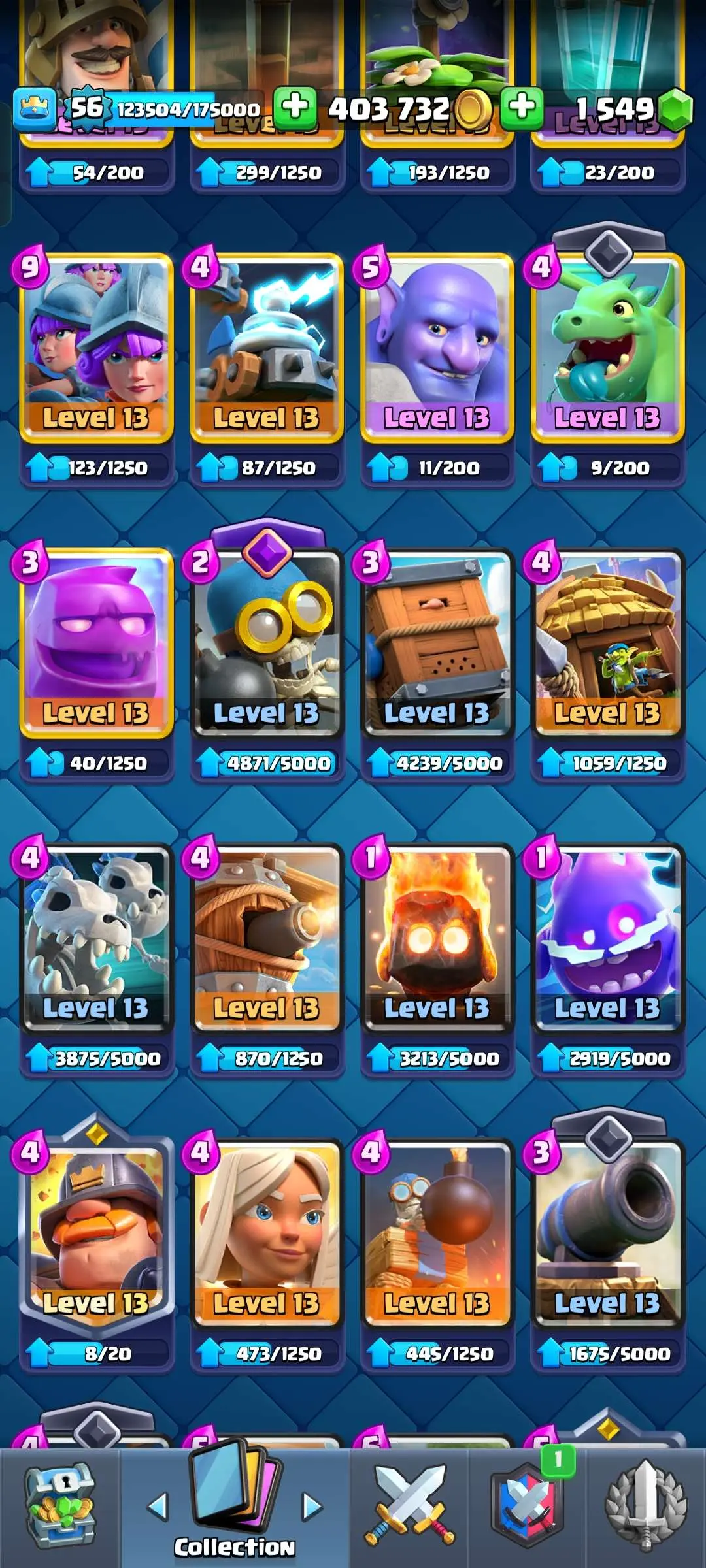Open the Elixir Golem card
Screen dimensions: 706x1568
click(97, 642)
